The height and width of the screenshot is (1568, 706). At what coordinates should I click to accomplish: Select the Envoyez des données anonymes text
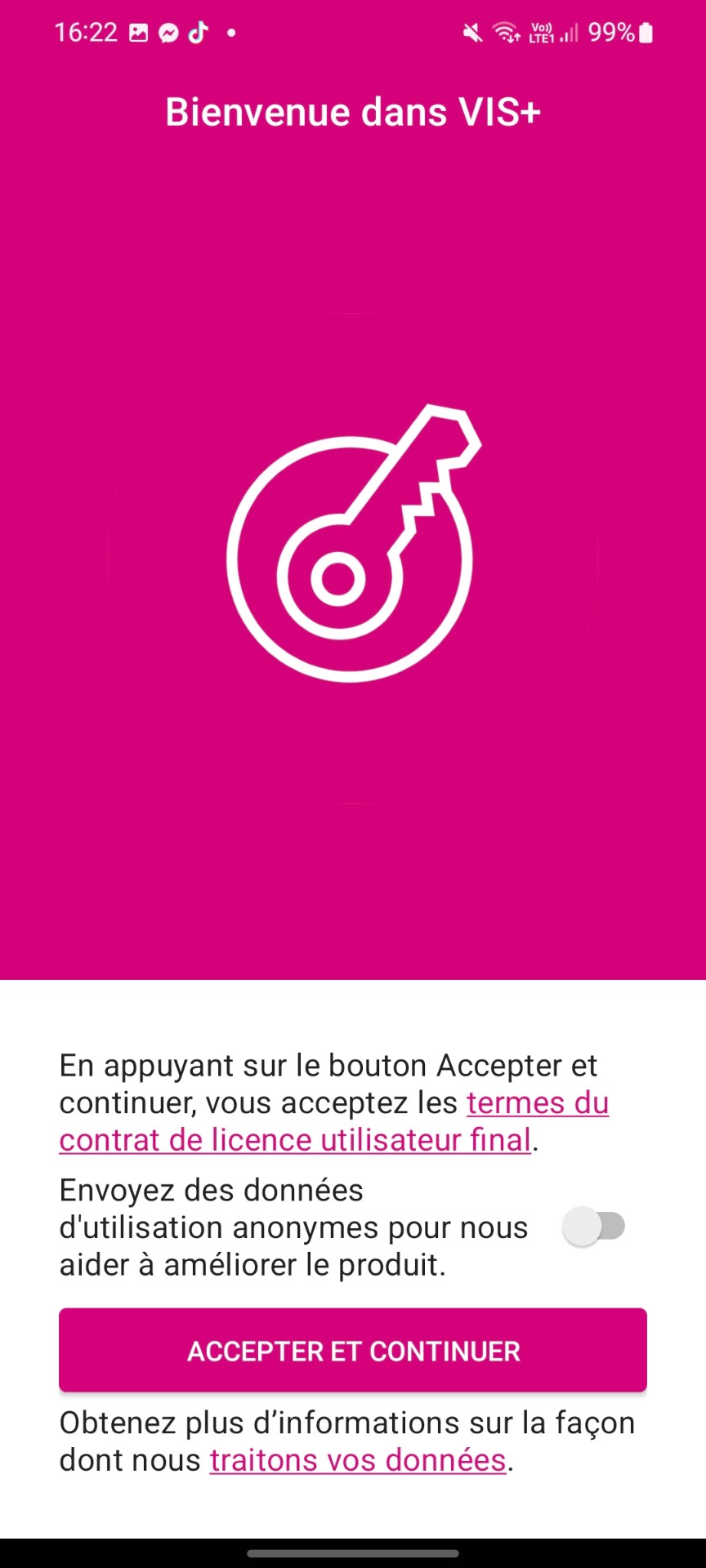[x=294, y=1227]
